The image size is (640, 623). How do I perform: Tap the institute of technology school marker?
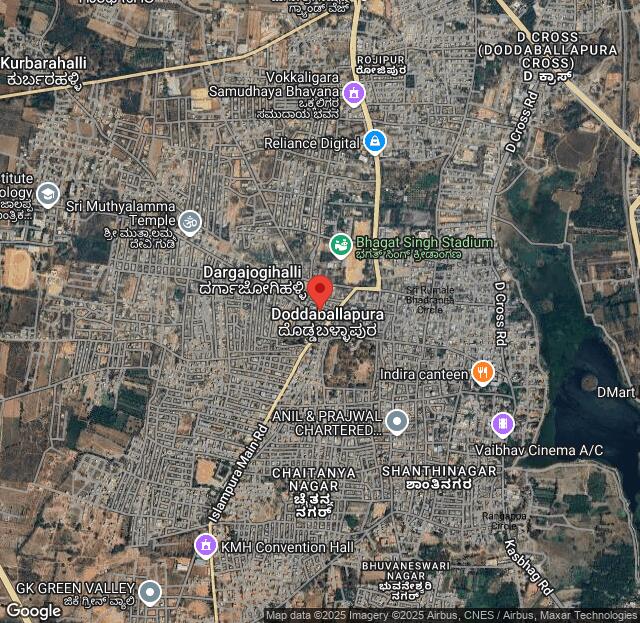47,194
